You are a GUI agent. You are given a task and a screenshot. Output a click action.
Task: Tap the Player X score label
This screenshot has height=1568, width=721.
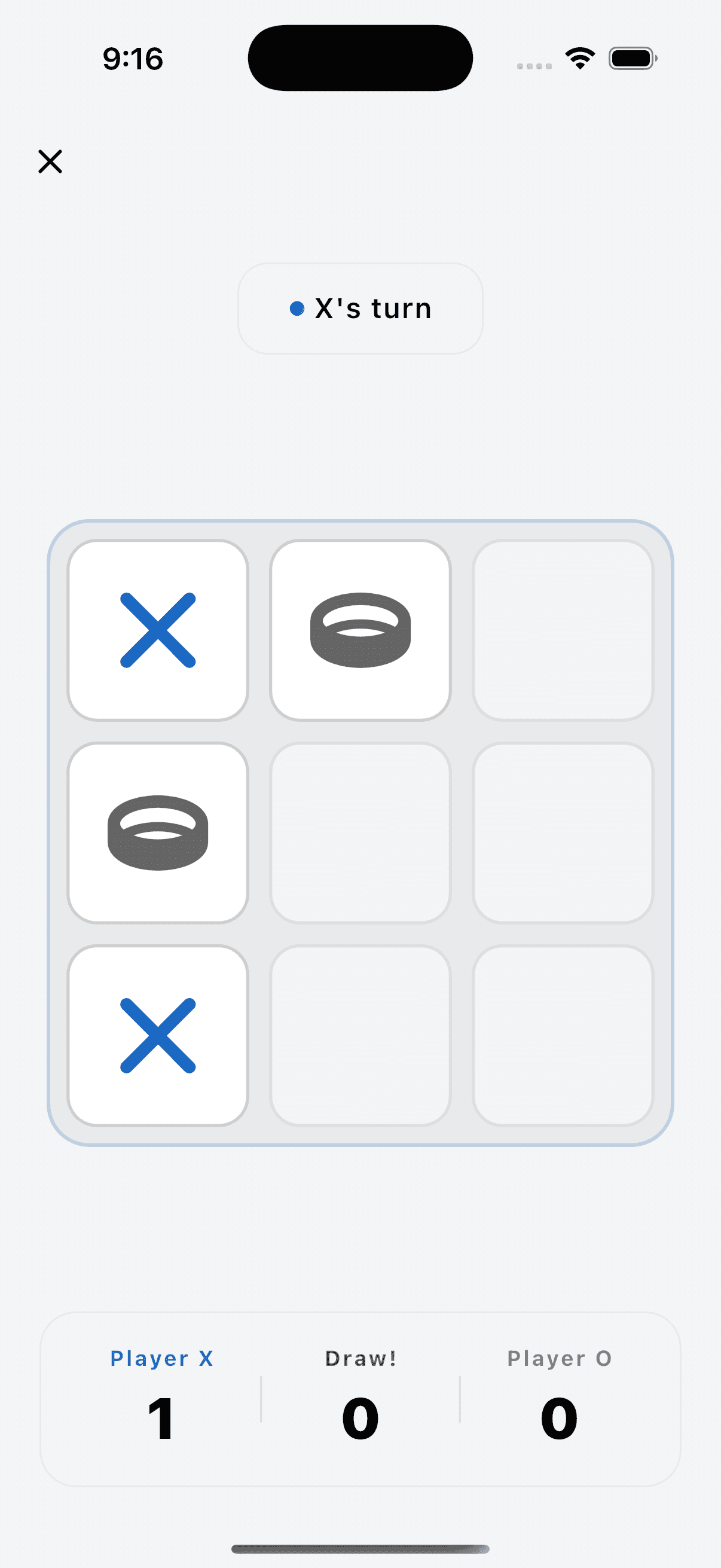[x=161, y=1357]
